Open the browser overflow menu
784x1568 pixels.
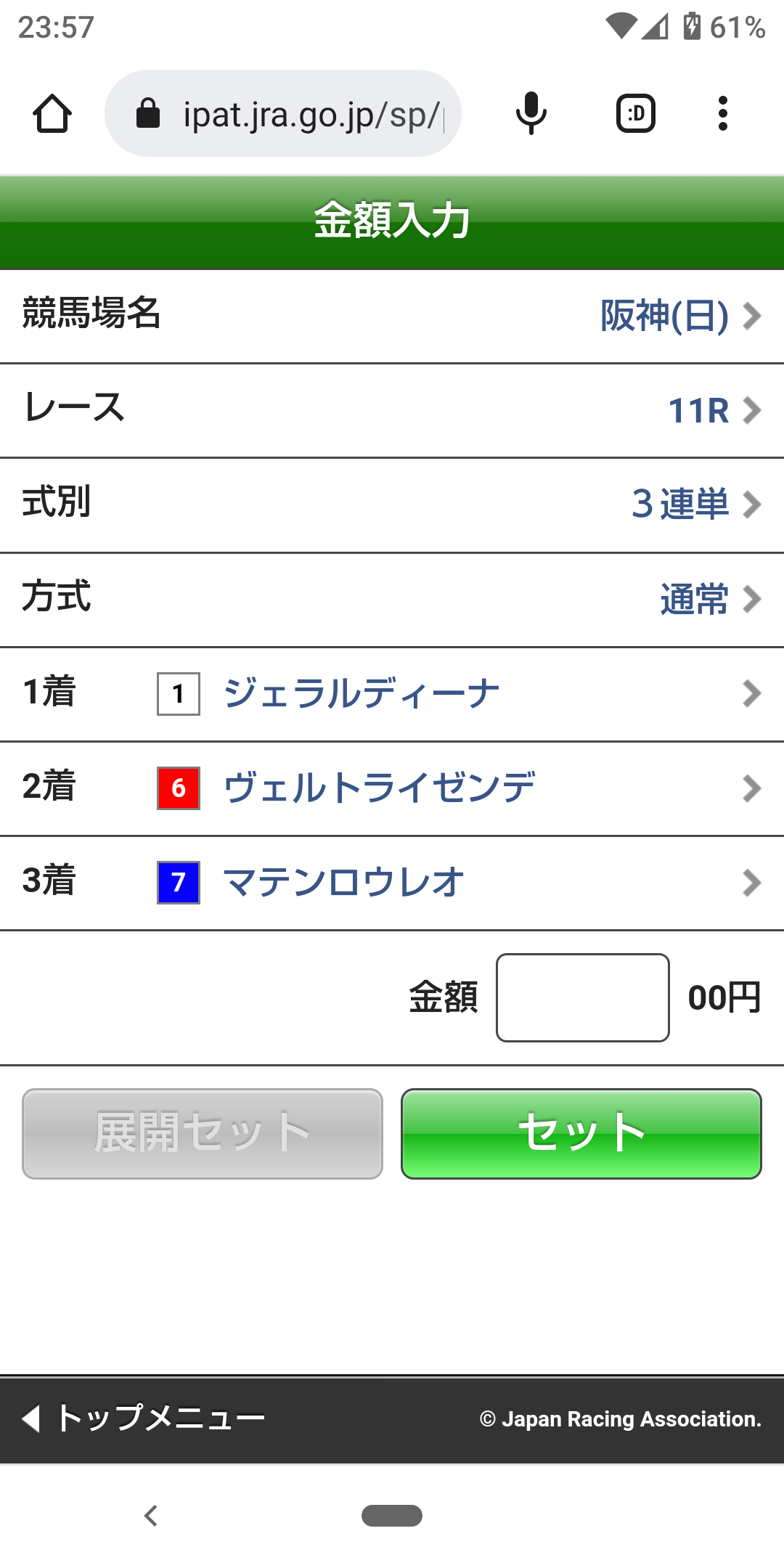[722, 114]
